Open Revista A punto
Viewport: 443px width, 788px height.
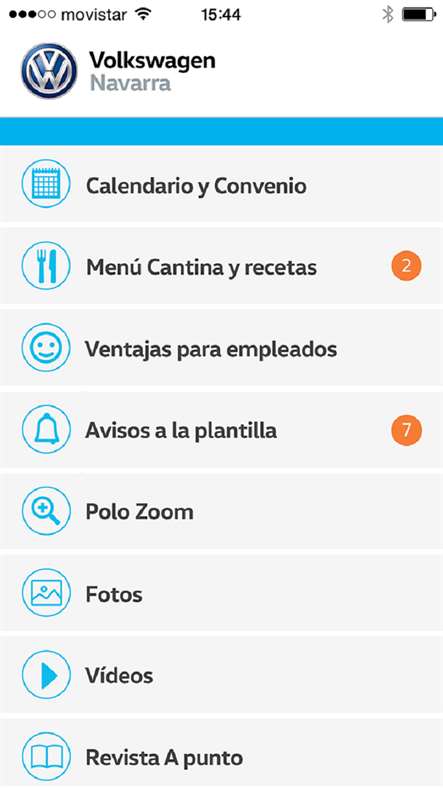[x=222, y=753]
